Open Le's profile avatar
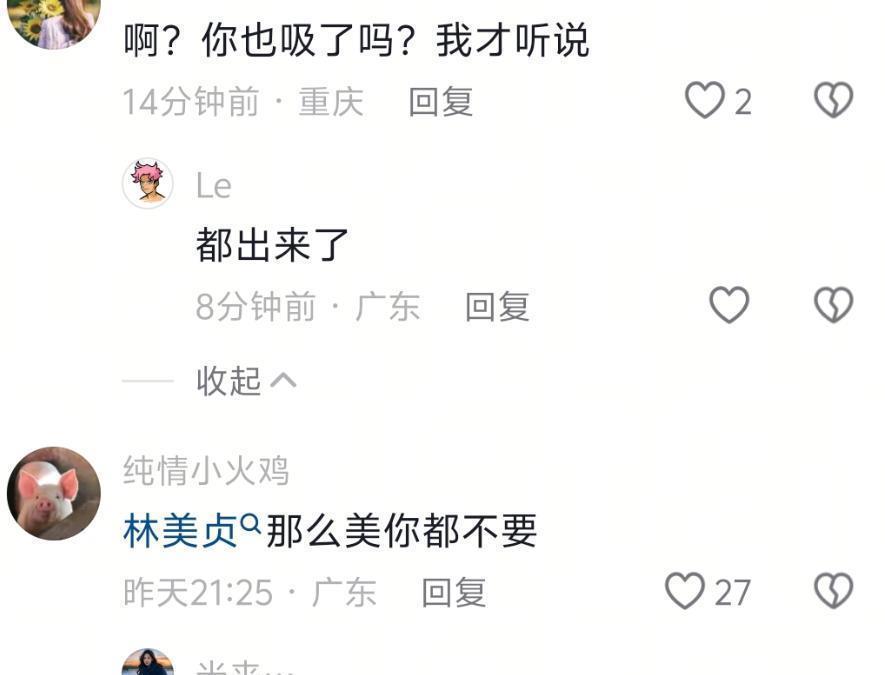This screenshot has width=885, height=675. tap(148, 184)
